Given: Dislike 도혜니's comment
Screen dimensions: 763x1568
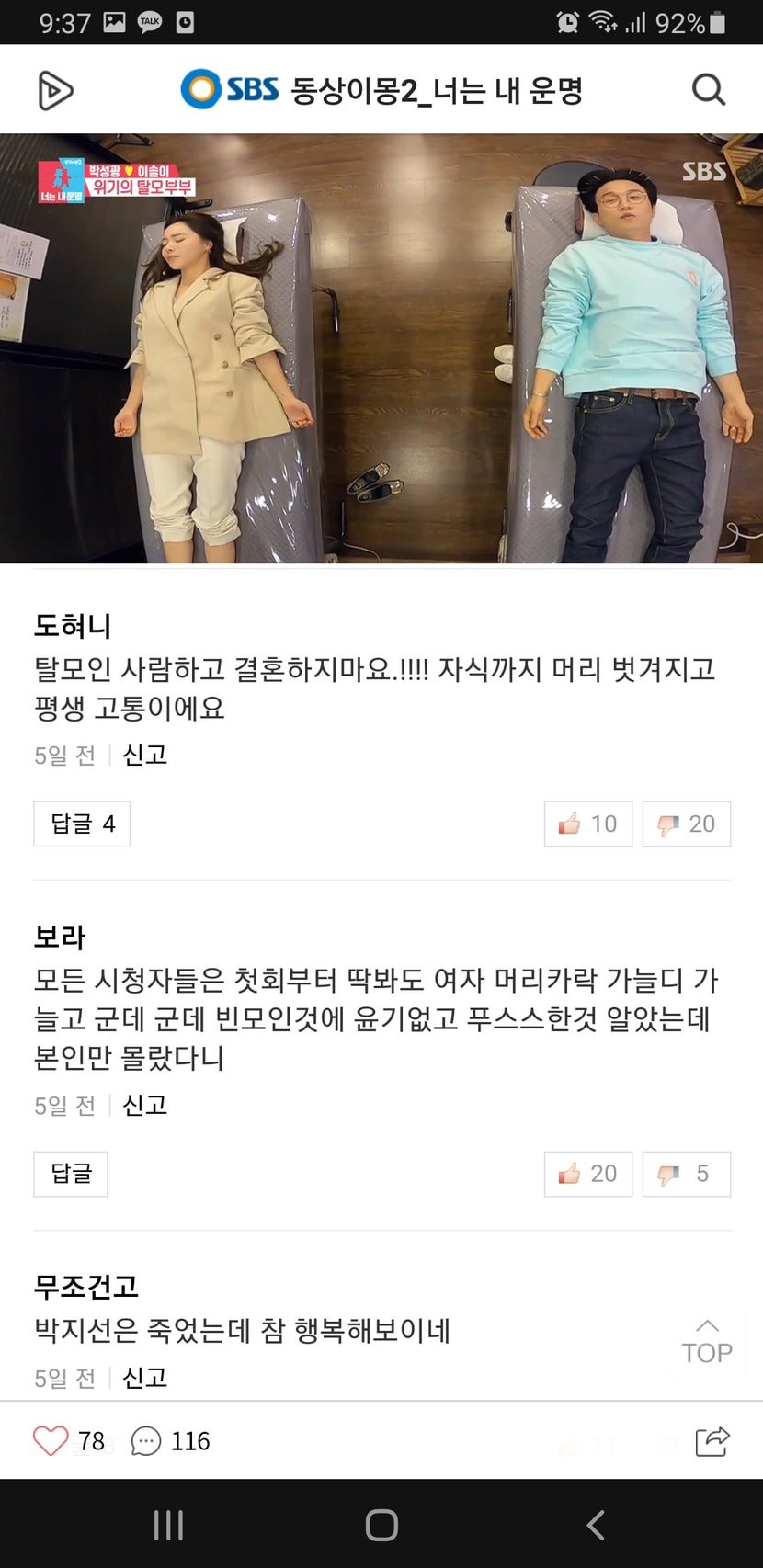Looking at the screenshot, I should (686, 824).
